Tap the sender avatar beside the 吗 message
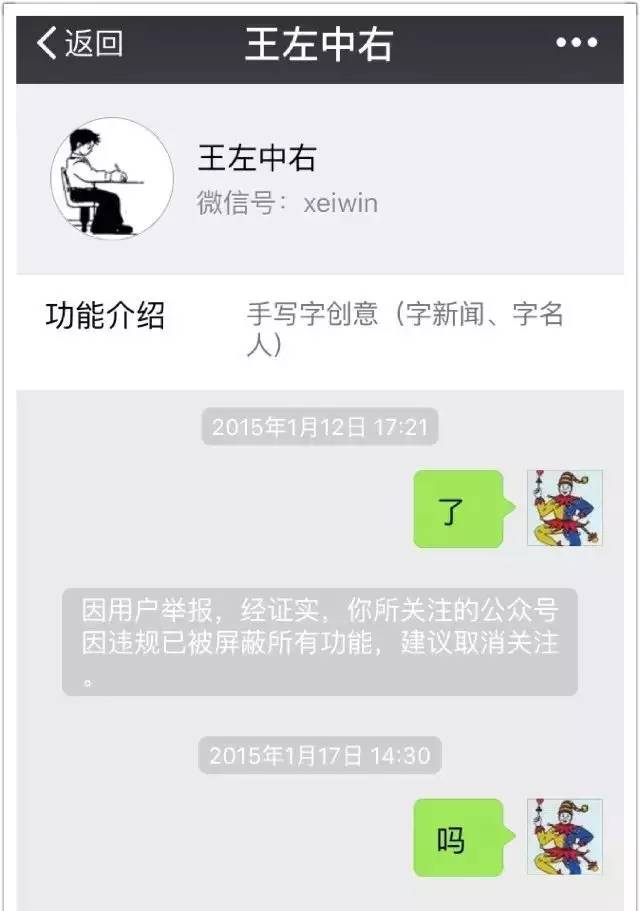The height and width of the screenshot is (911, 640). (x=564, y=837)
